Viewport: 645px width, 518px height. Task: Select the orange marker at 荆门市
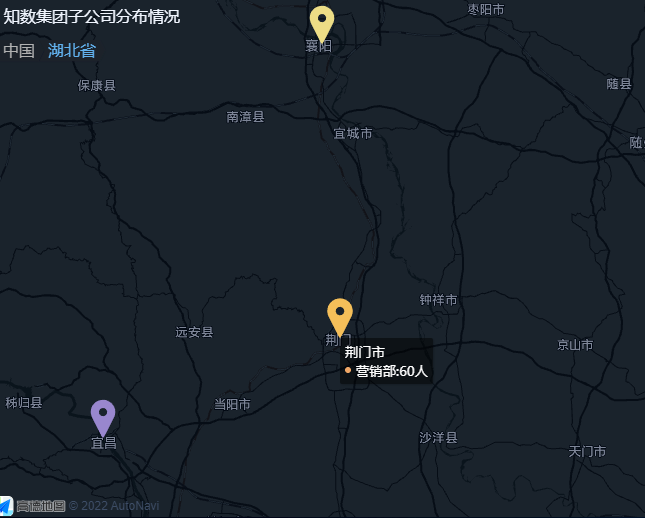click(339, 315)
